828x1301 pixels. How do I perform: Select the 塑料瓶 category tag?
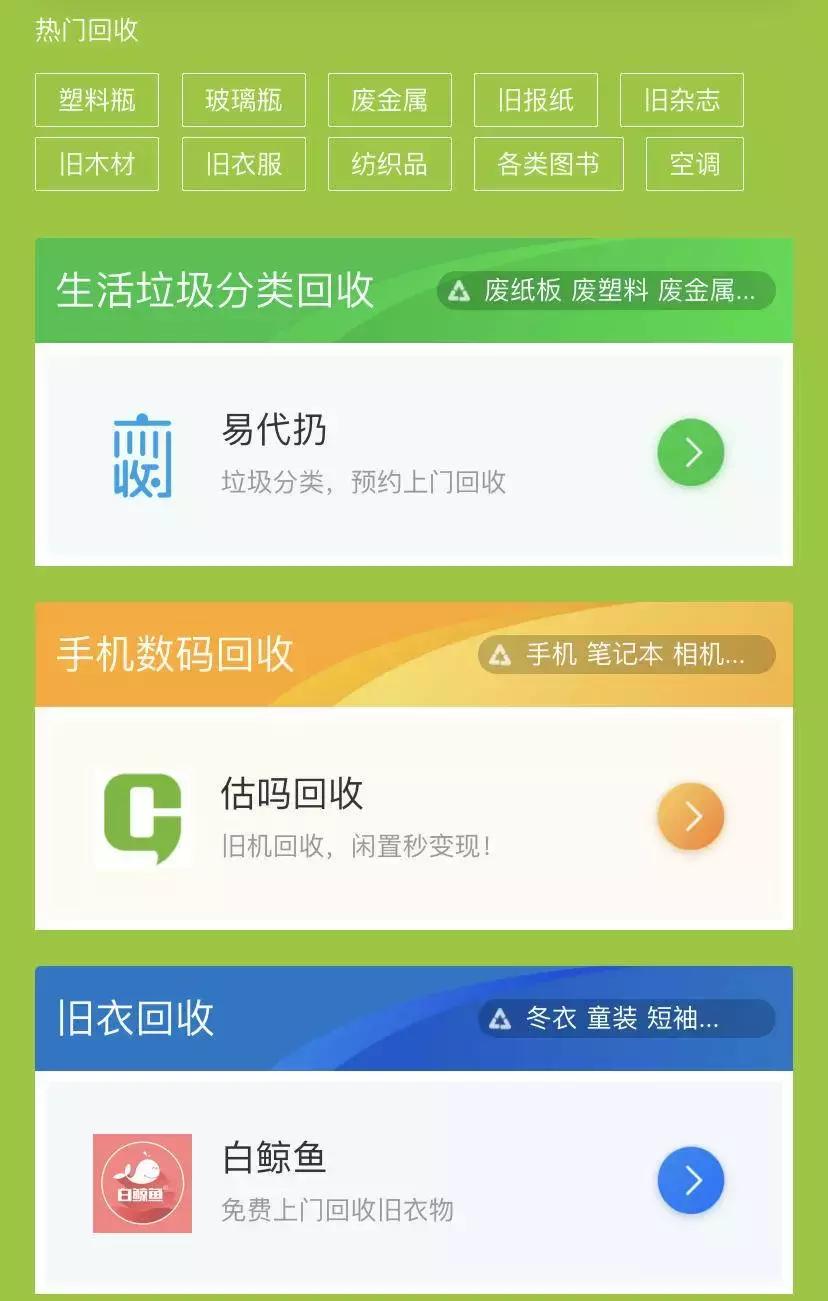[97, 100]
